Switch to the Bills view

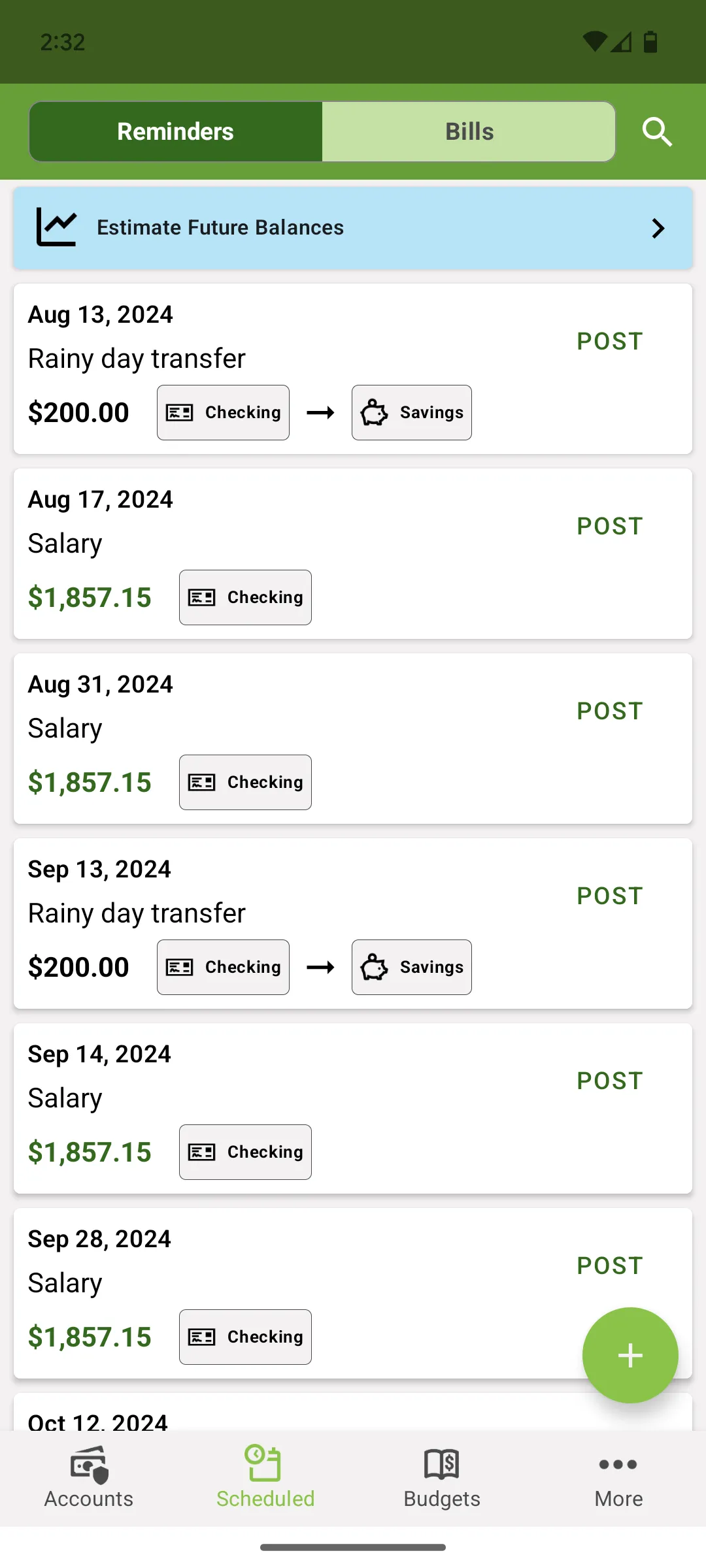[x=468, y=131]
